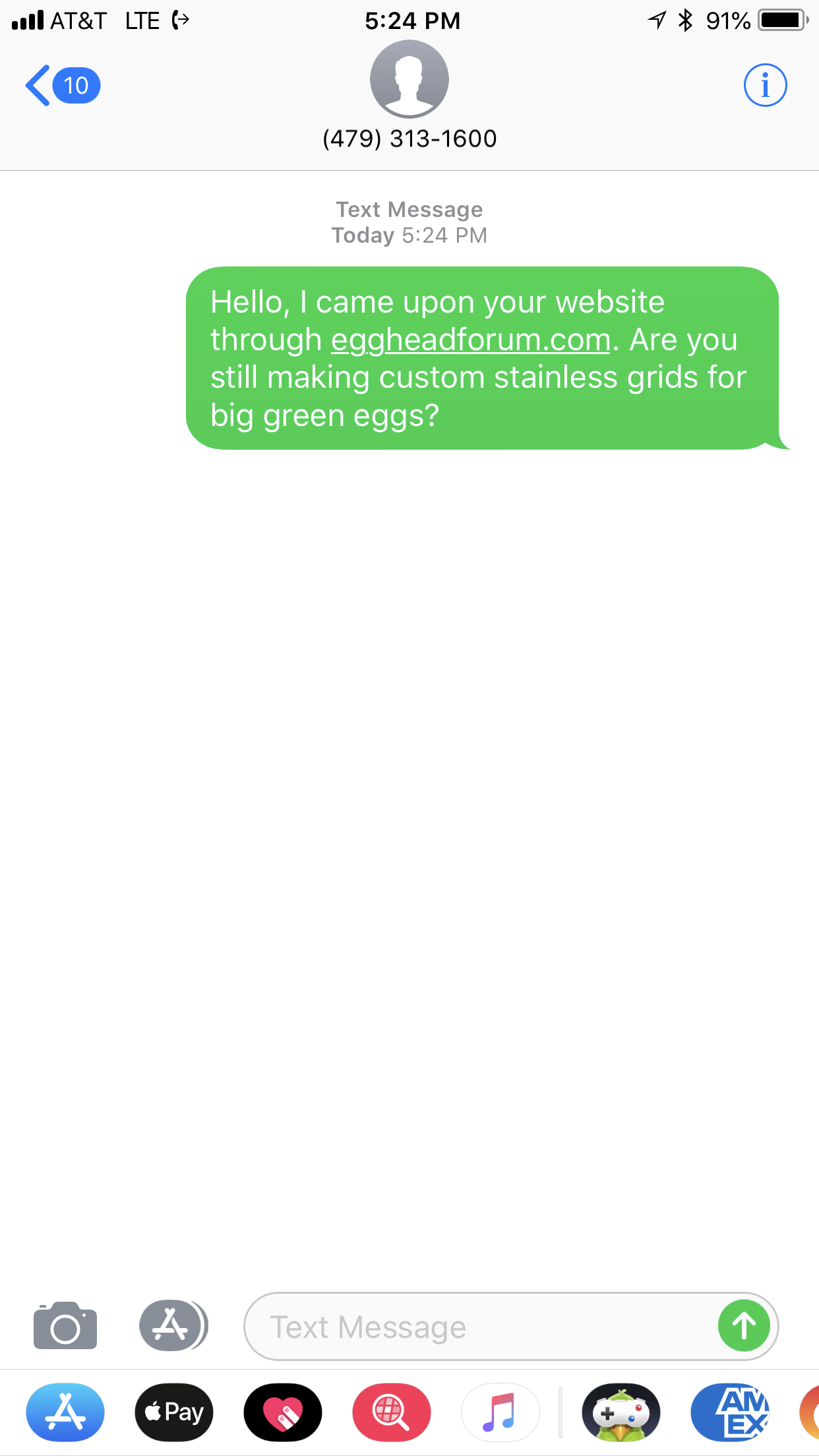Screen dimensions: 819x1456
Task: Send the message with the green arrow
Action: pyautogui.click(x=744, y=1325)
